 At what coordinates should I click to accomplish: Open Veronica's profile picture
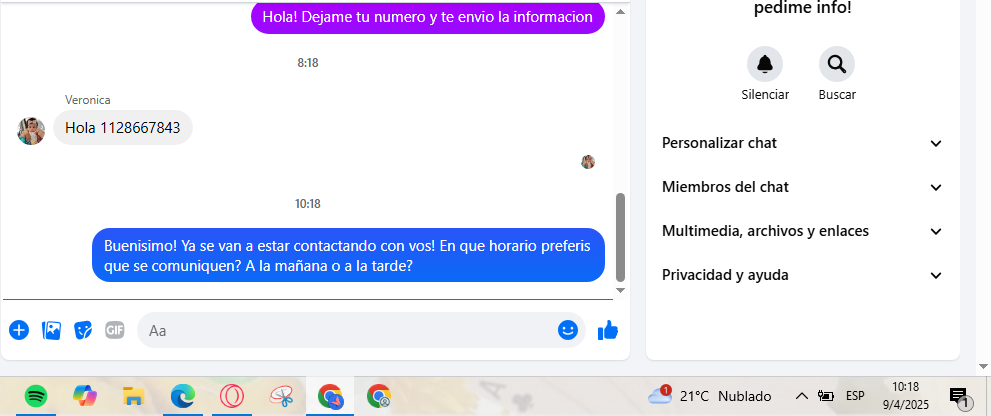[31, 130]
